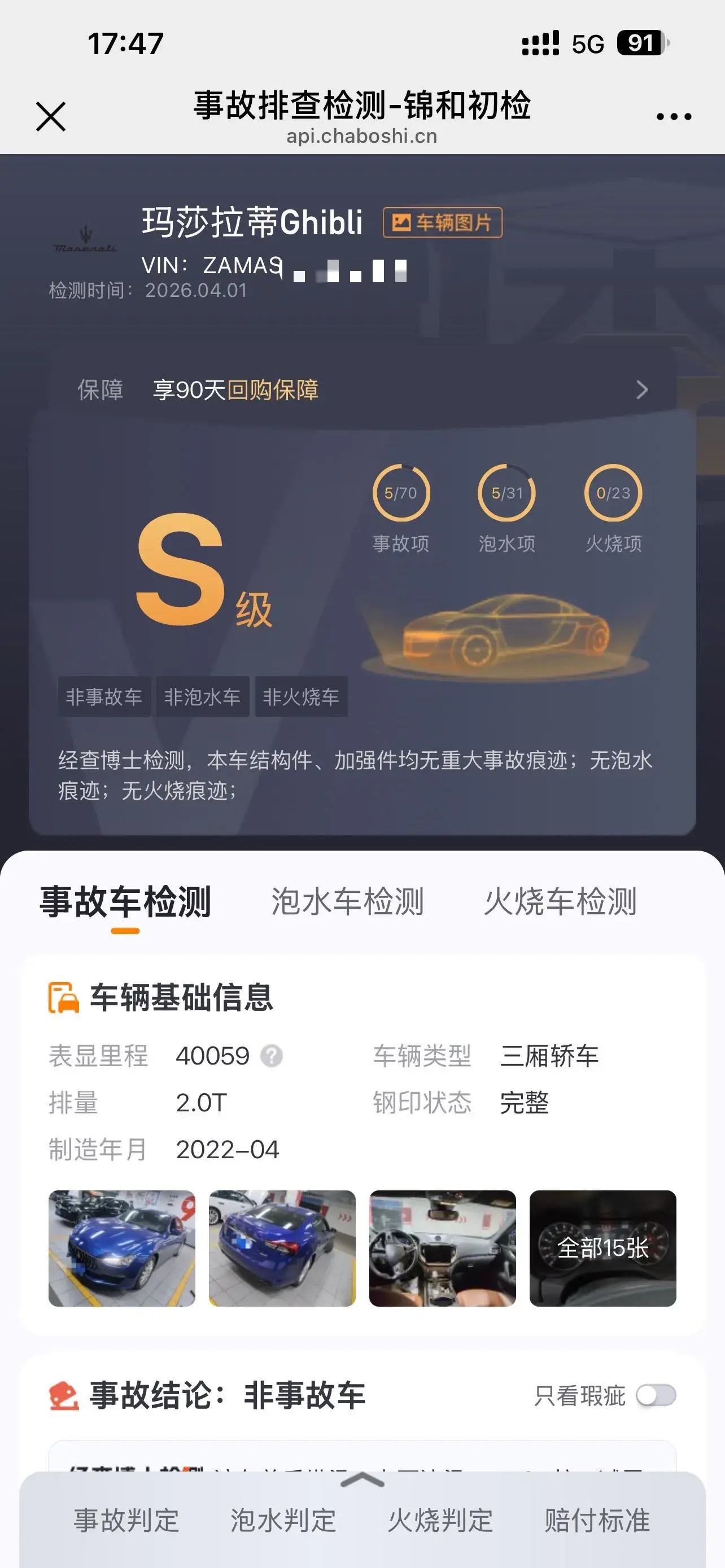The width and height of the screenshot is (725, 1568).
Task: Open the blue car front photo
Action: (122, 1249)
